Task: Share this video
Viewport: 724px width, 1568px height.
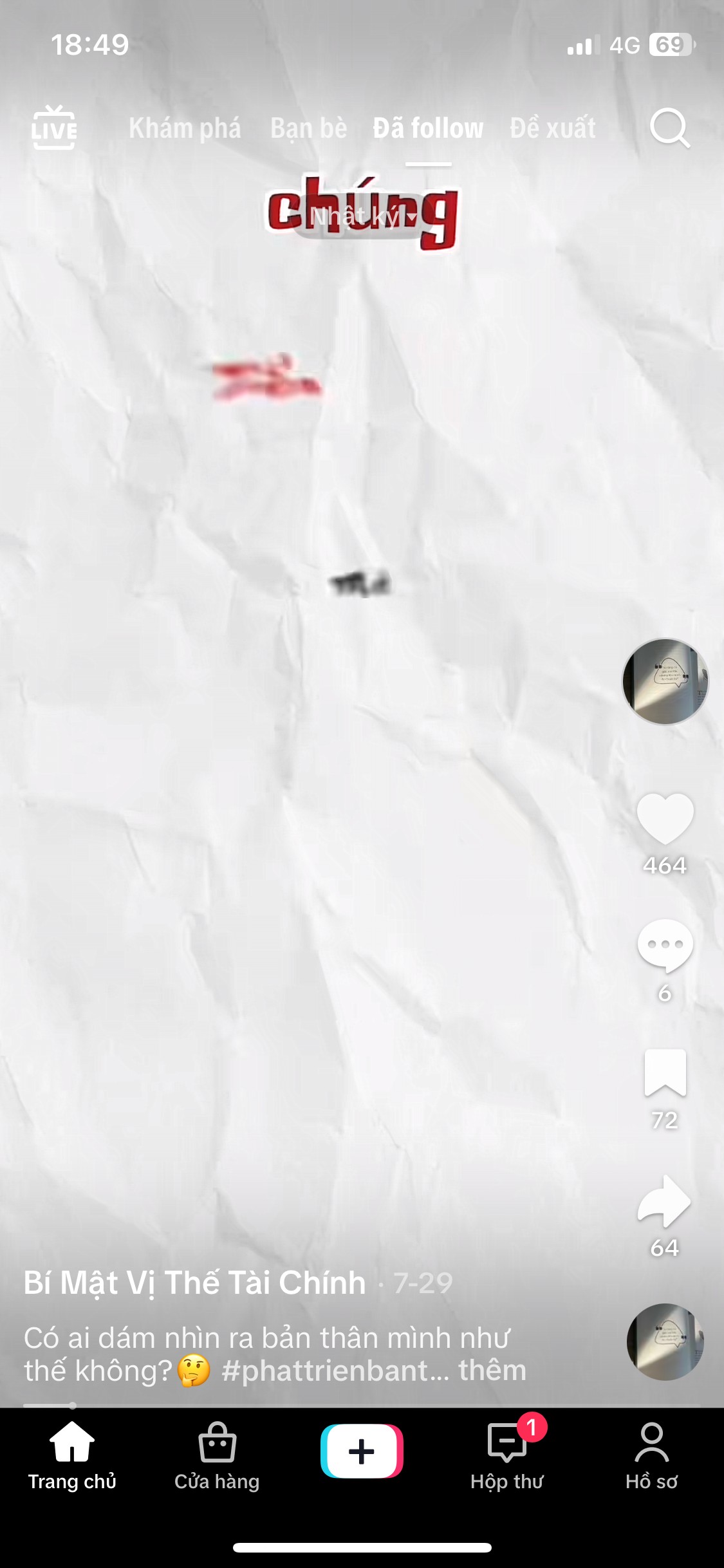Action: pos(665,1201)
